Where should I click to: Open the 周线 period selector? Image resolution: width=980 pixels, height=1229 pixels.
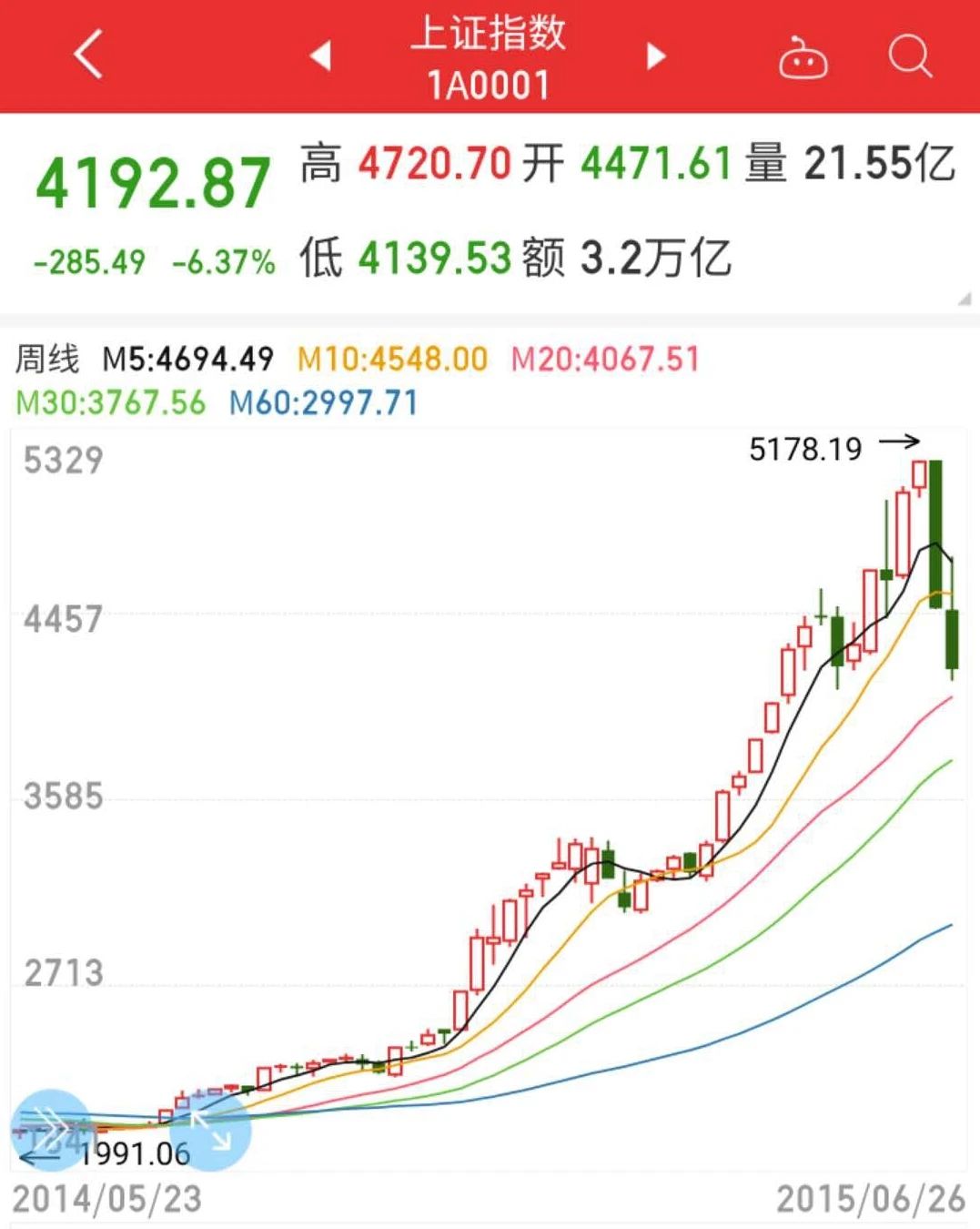coord(50,359)
